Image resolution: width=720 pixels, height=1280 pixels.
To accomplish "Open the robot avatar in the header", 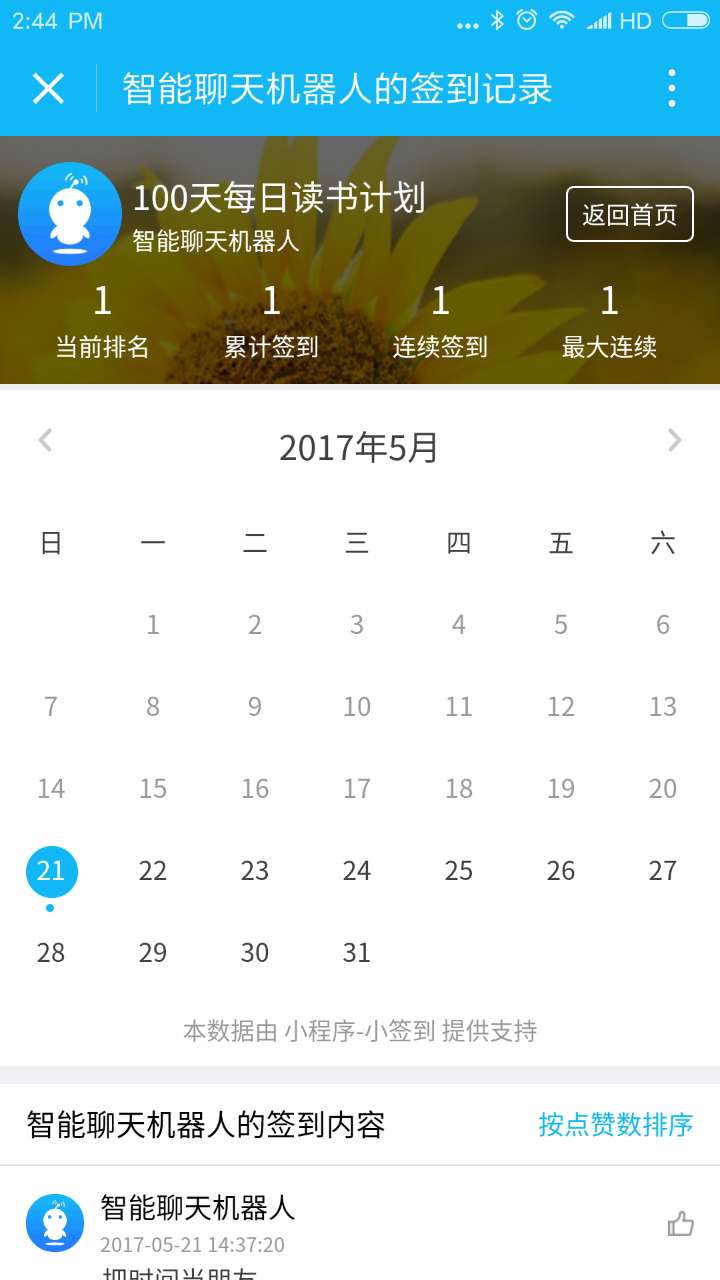I will [70, 214].
